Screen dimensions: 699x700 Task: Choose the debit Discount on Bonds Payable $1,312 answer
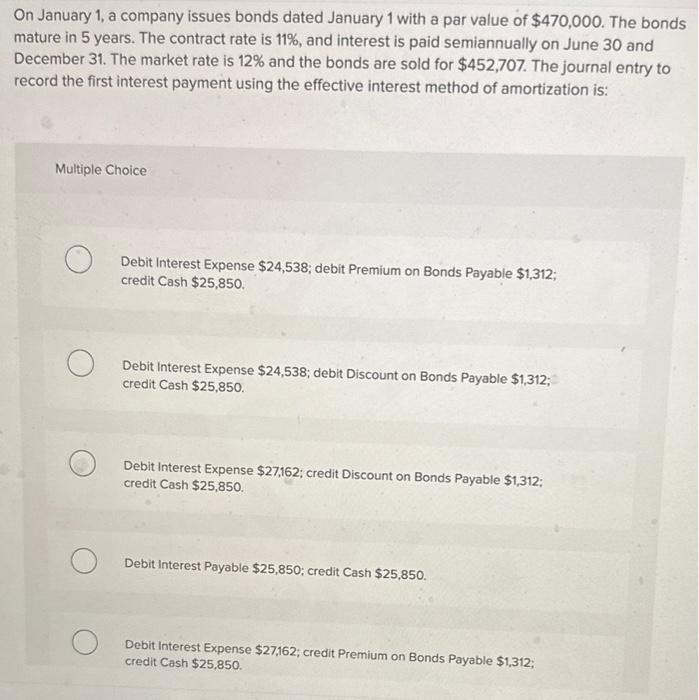point(82,367)
